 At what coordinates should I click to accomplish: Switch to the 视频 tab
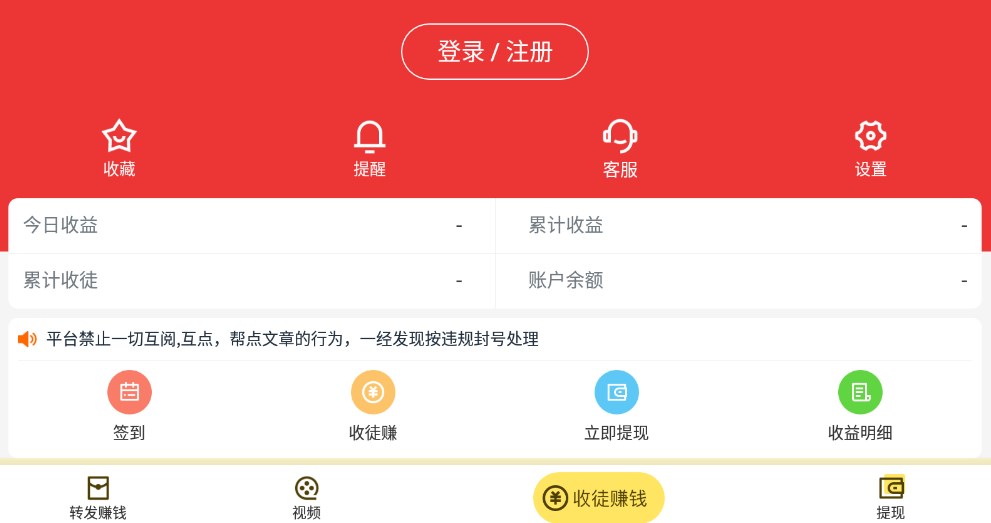(307, 497)
